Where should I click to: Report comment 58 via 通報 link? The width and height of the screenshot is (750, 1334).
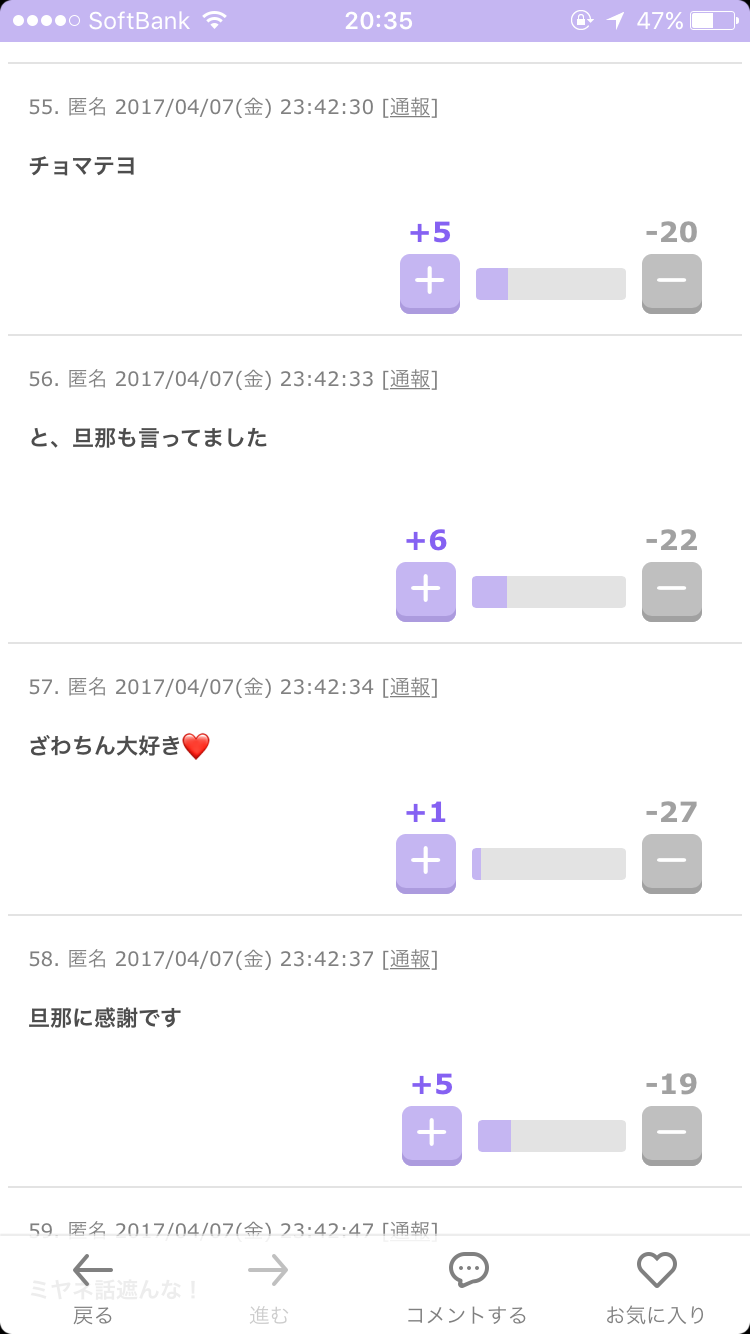(410, 959)
